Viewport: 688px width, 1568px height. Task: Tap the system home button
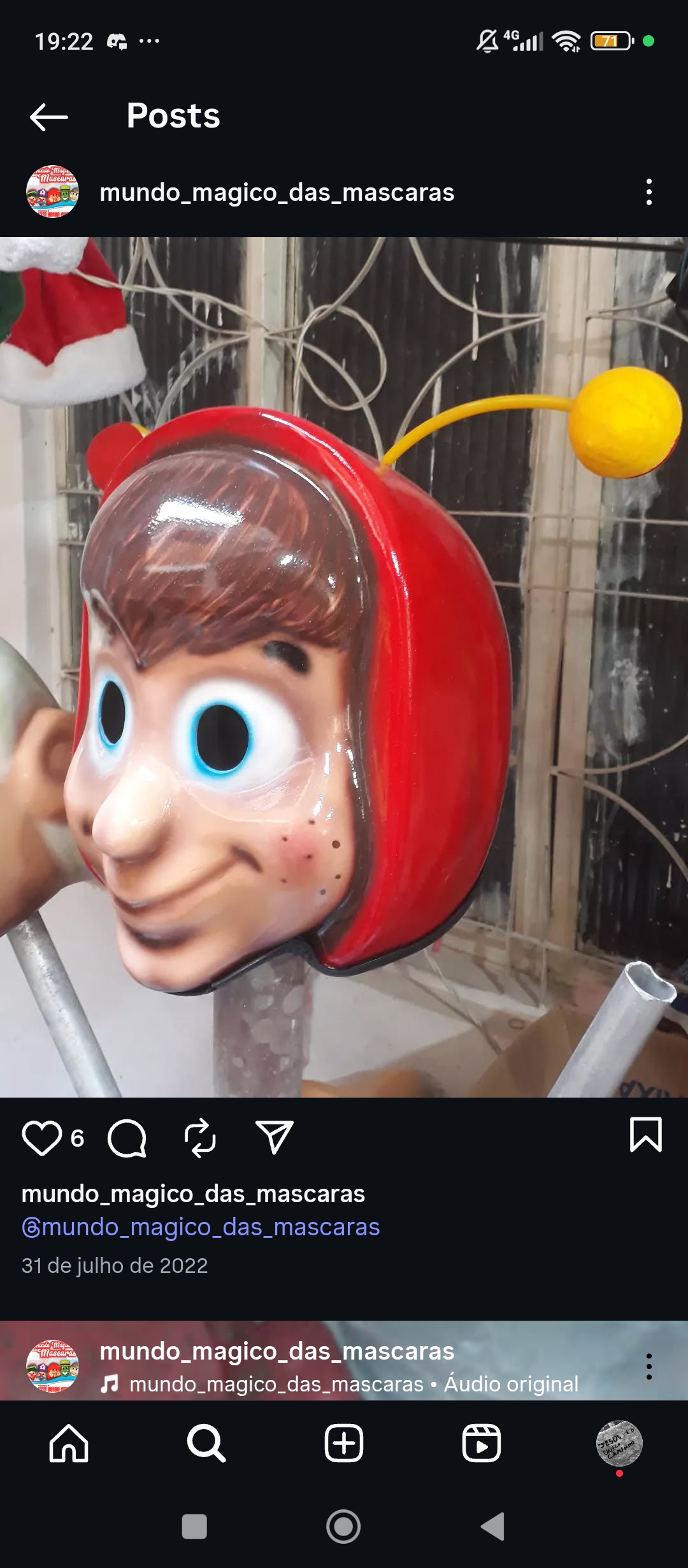(343, 1527)
